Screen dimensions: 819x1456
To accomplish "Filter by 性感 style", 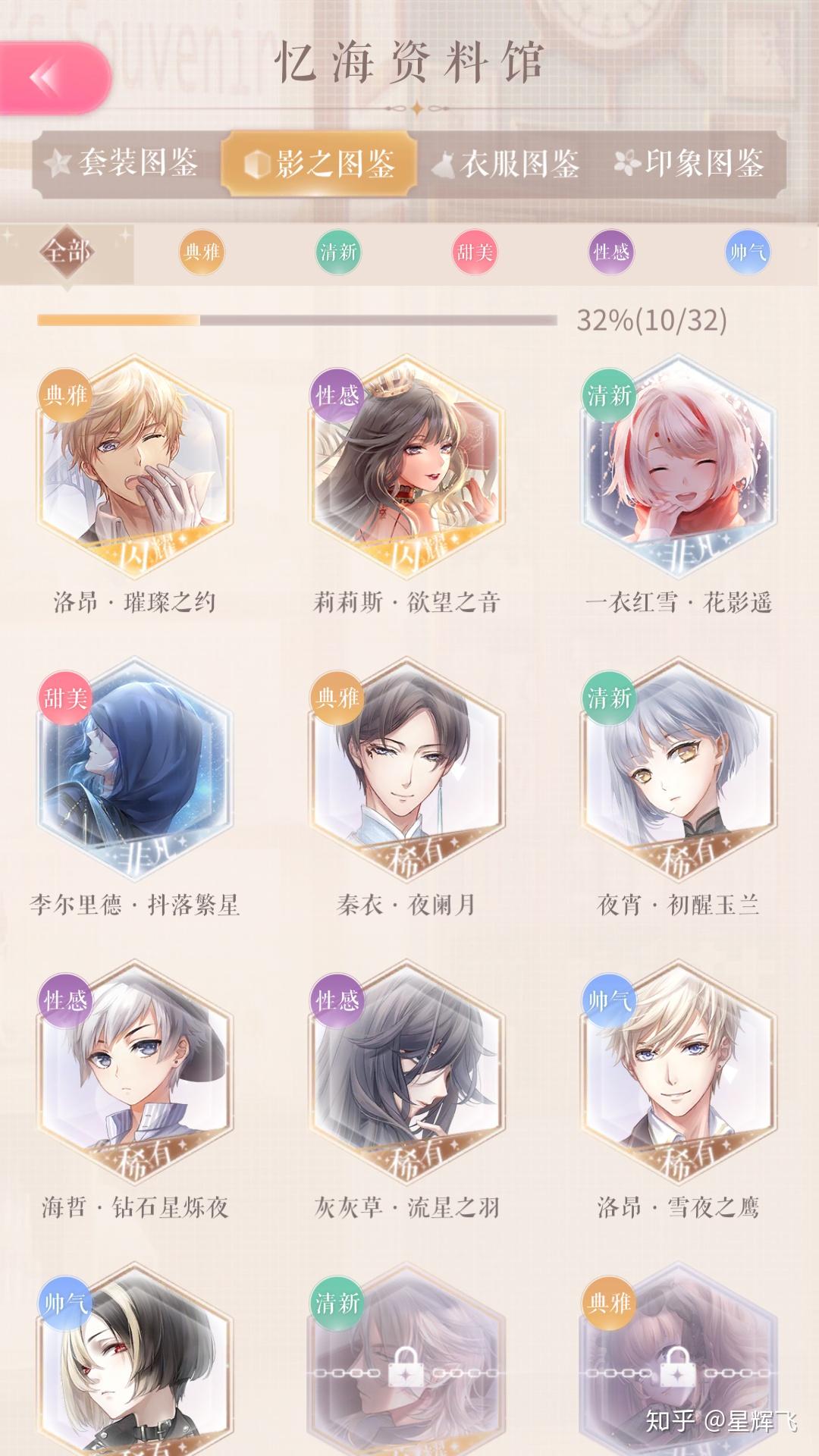I will pos(611,253).
